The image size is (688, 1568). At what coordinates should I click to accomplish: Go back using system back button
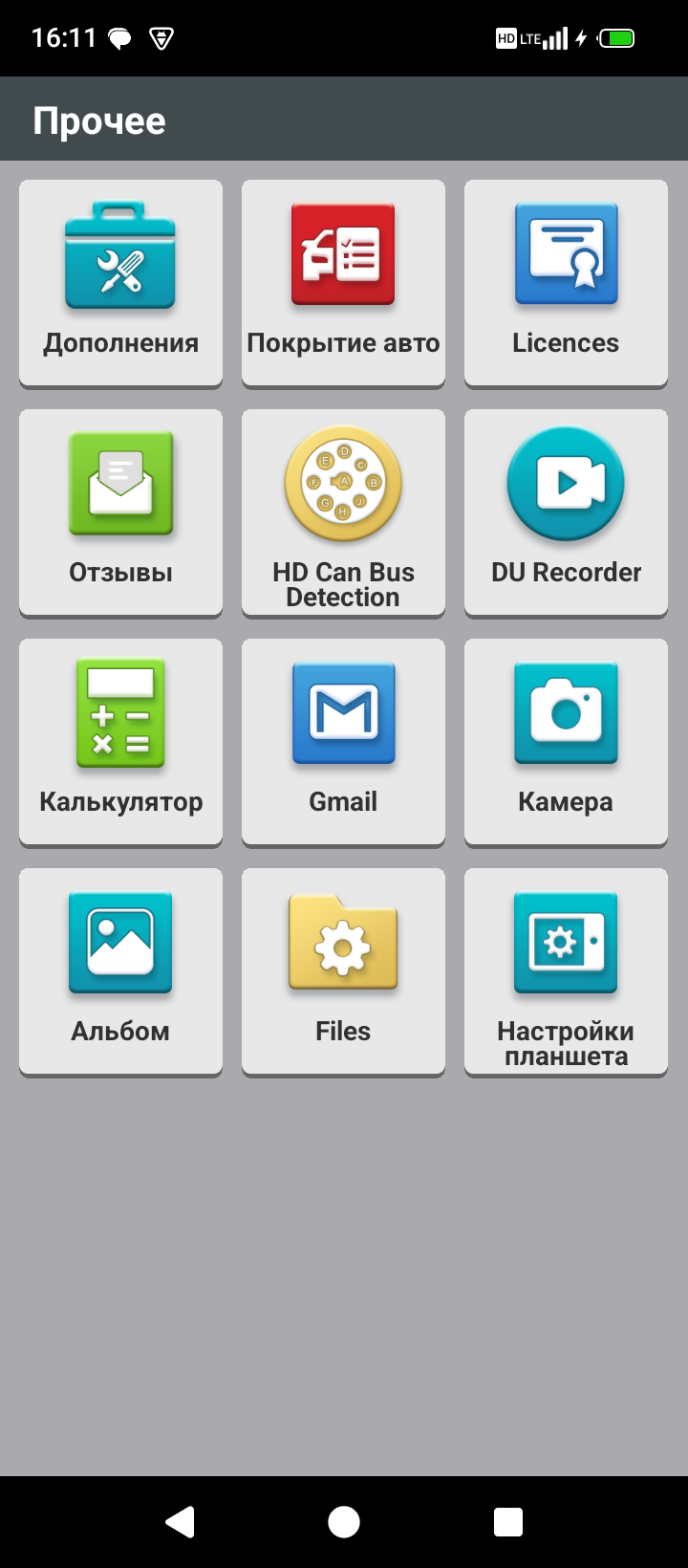180,1521
